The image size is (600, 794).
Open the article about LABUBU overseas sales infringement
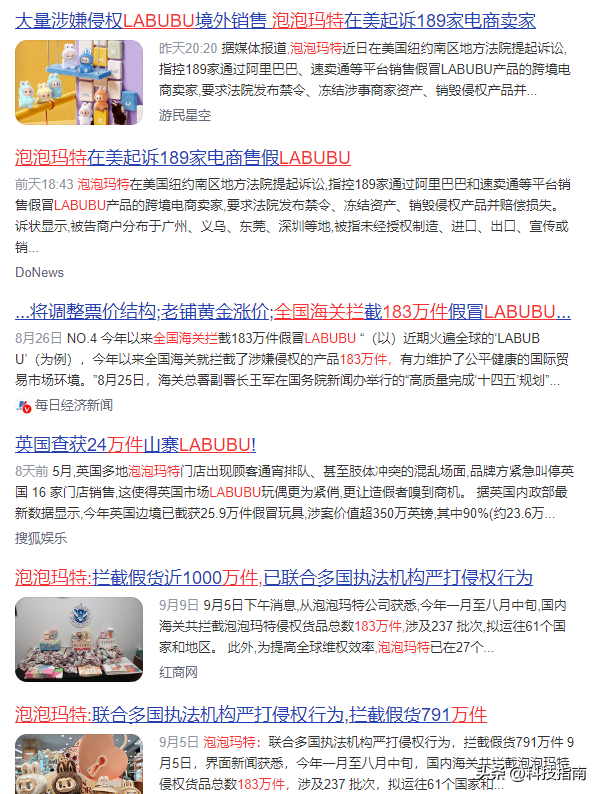275,20
